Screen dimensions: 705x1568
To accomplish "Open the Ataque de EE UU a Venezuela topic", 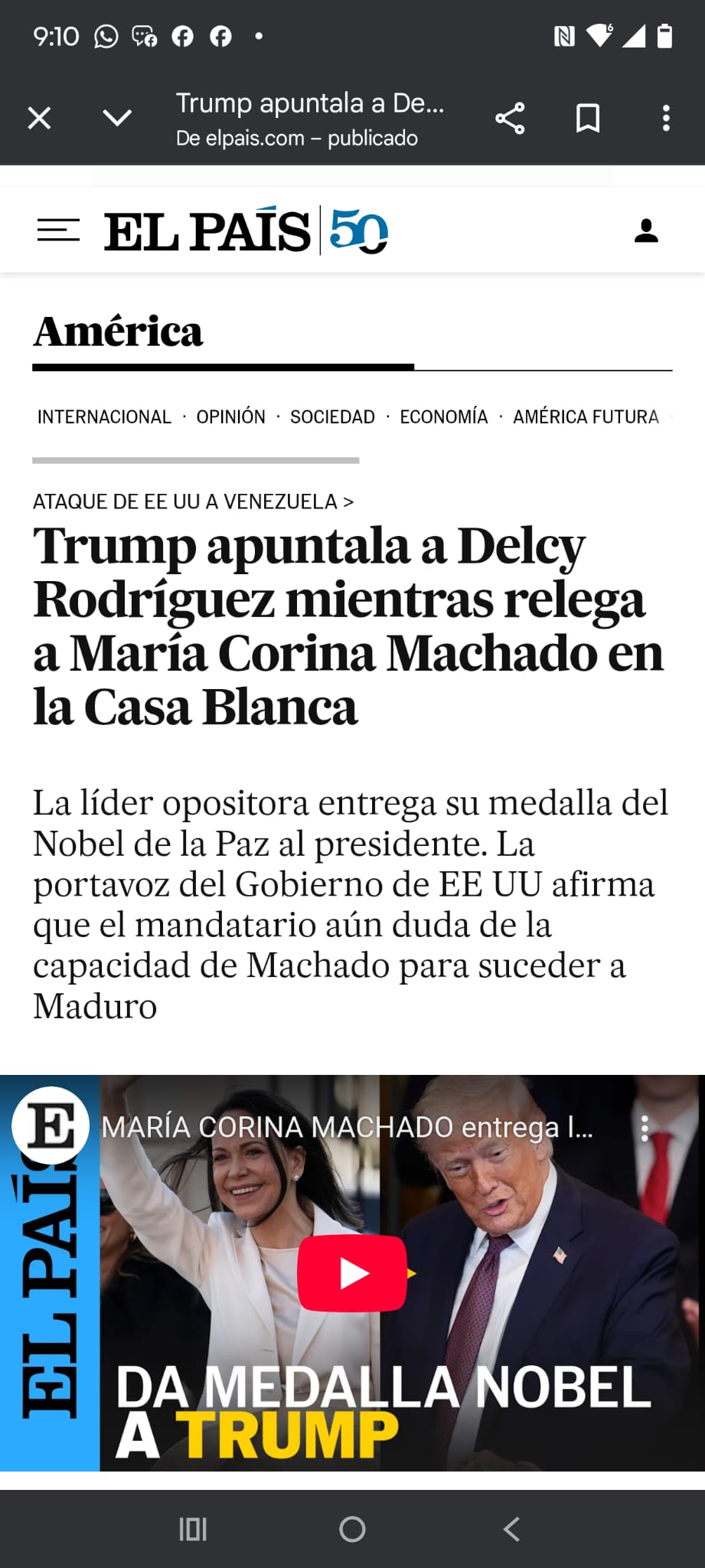I will point(193,501).
